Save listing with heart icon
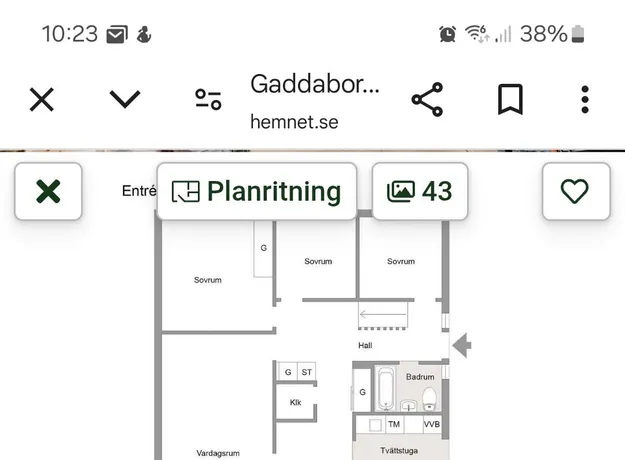 tap(575, 191)
